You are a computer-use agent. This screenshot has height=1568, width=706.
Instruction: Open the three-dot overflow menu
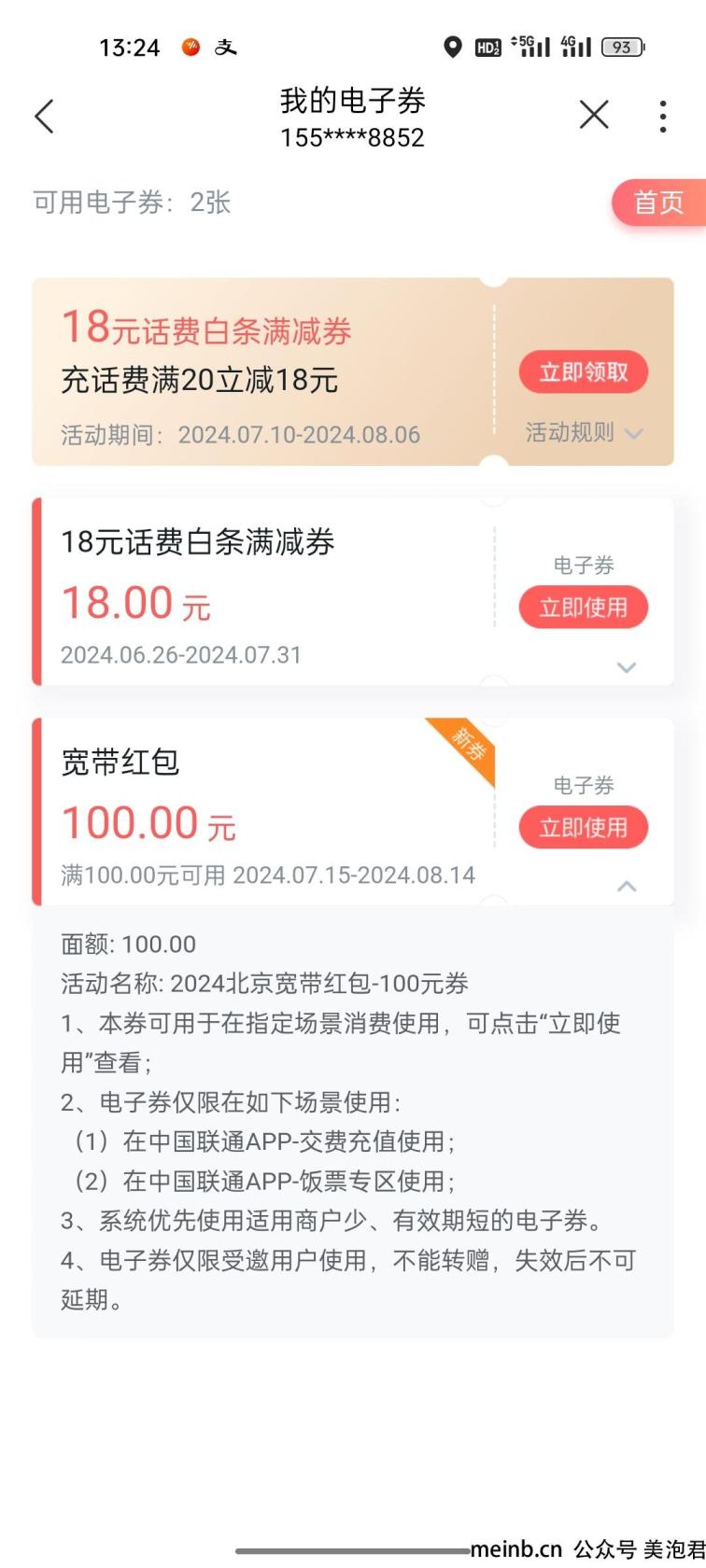click(x=662, y=117)
